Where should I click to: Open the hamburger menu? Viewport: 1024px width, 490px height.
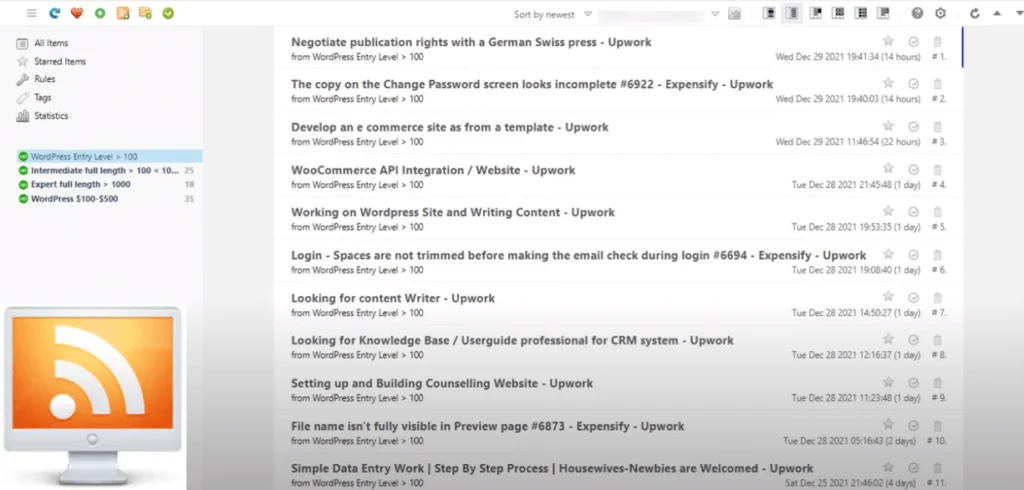click(32, 13)
